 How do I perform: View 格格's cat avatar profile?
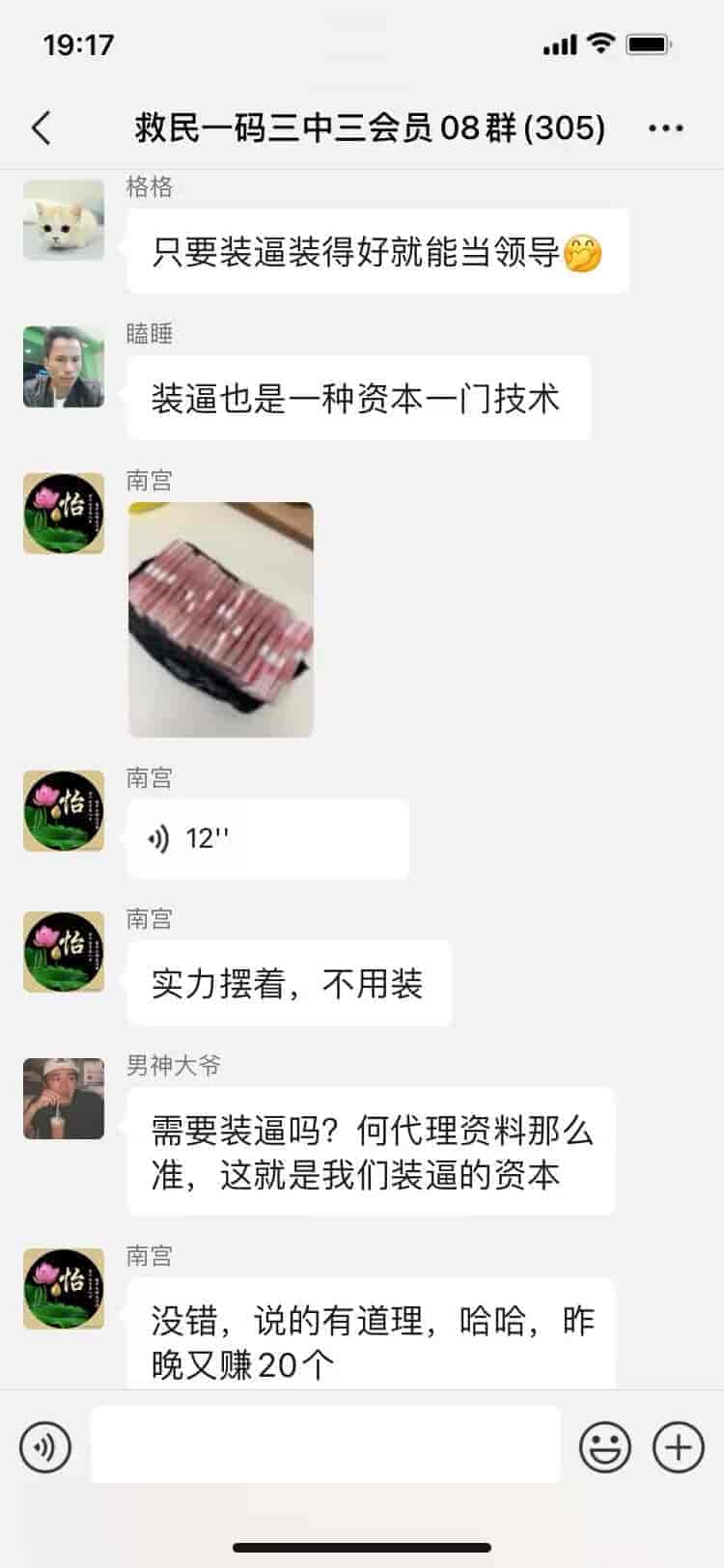[x=64, y=219]
